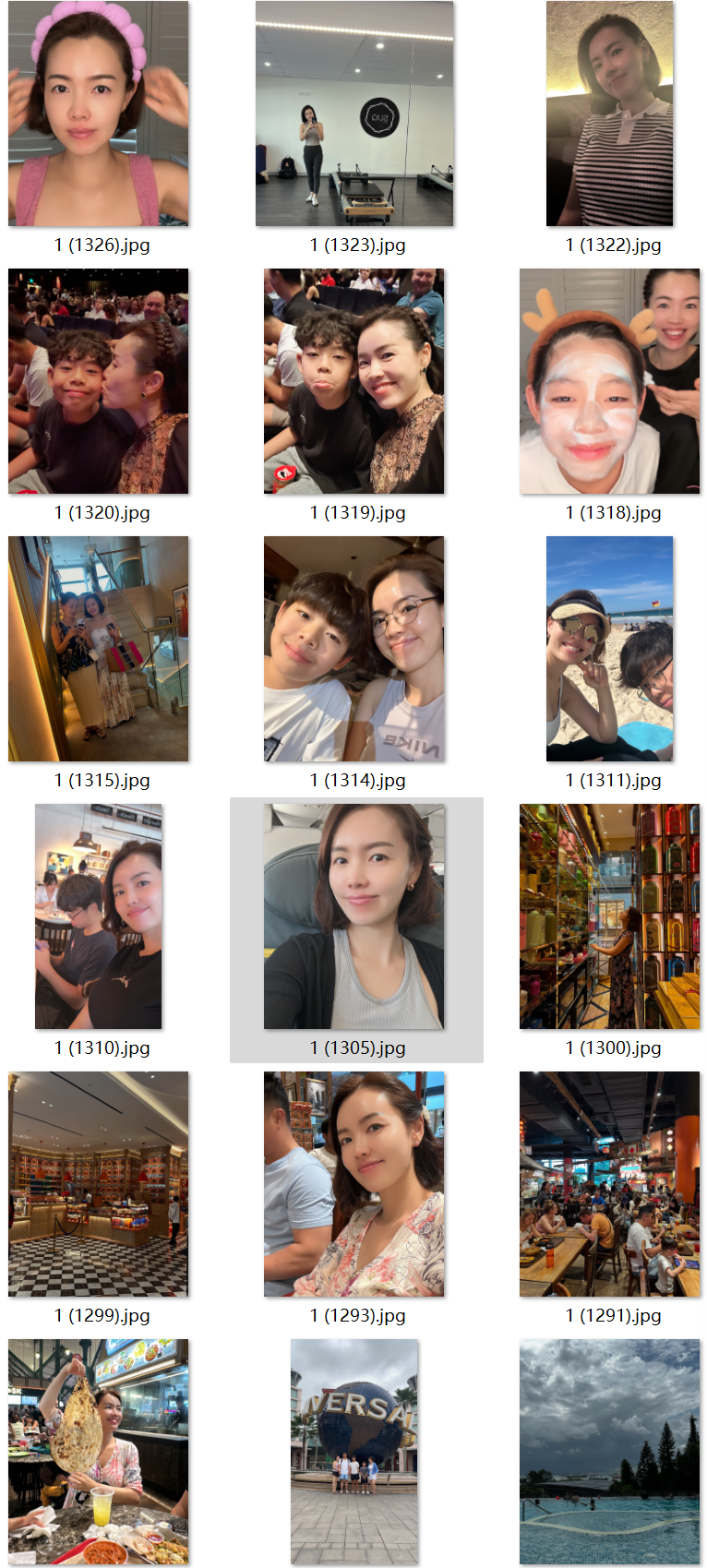Viewport: 707px width, 1568px height.
Task: Open the beach photo 1 (1311).jpg
Action: pos(610,649)
